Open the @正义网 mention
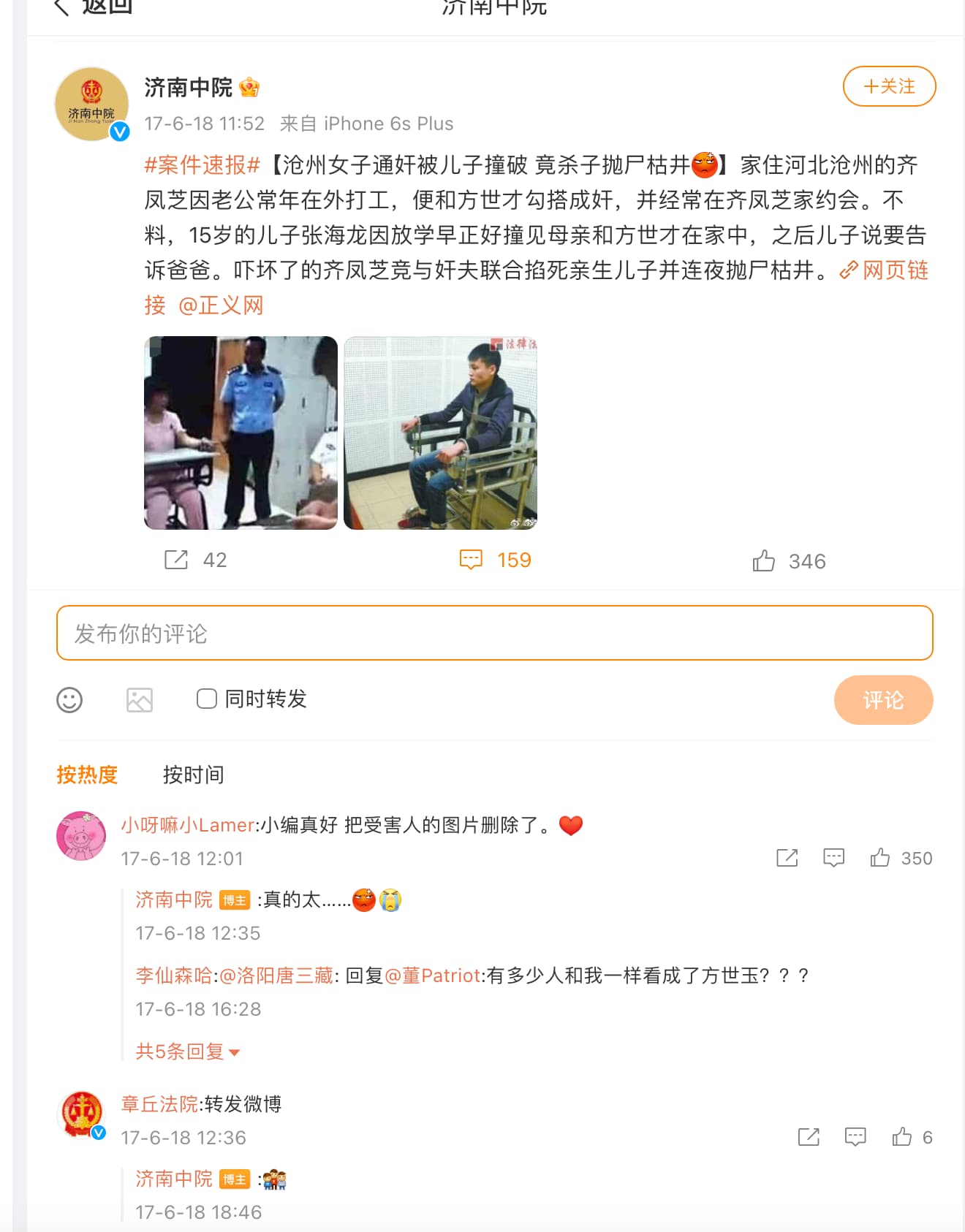 pyautogui.click(x=221, y=305)
